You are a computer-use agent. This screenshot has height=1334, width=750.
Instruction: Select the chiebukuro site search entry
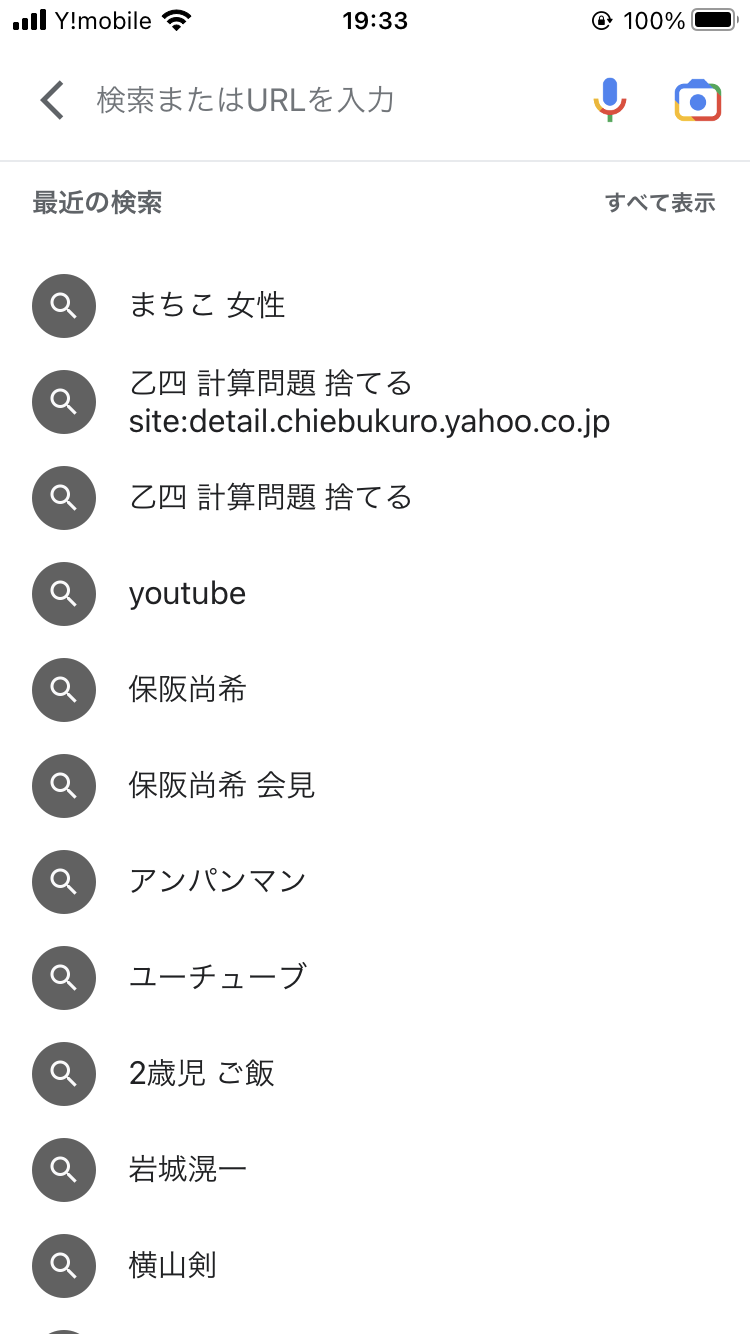point(369,401)
